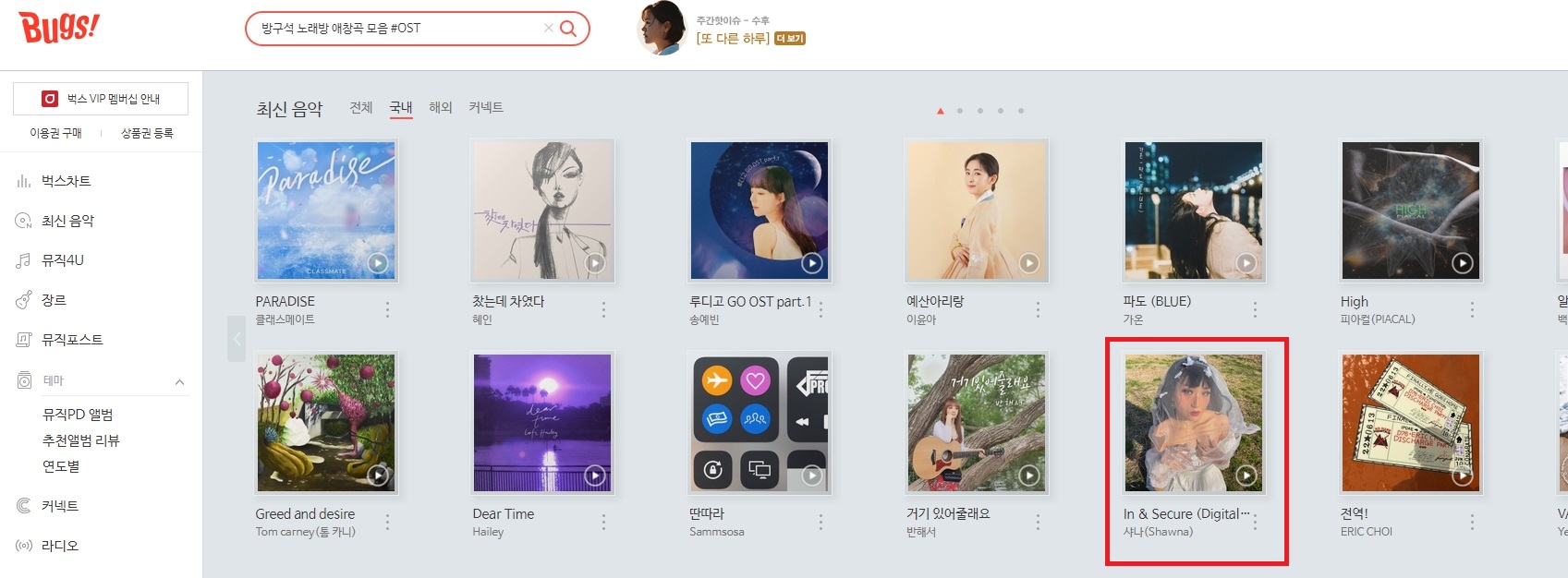Switch to 커넥트 tab
Screen dimensions: 1568x578
tap(486, 107)
